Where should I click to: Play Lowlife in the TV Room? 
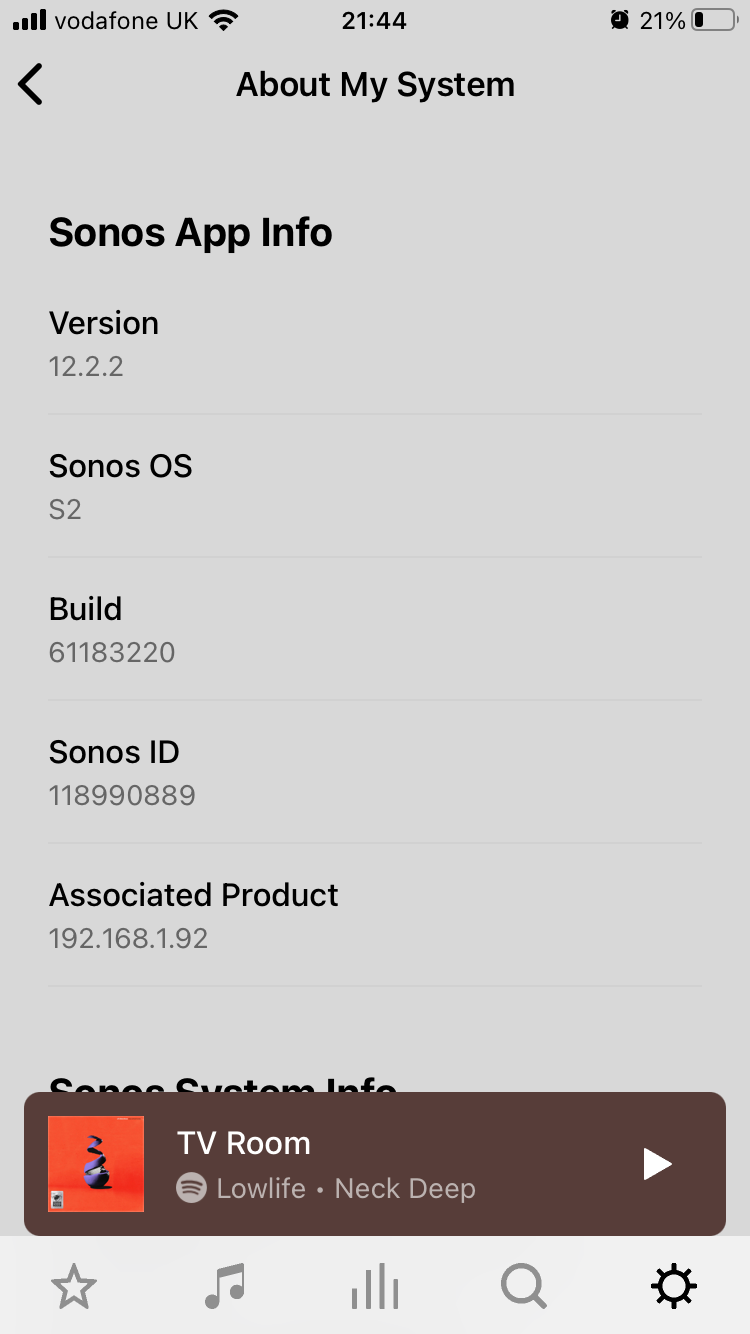(x=657, y=1164)
